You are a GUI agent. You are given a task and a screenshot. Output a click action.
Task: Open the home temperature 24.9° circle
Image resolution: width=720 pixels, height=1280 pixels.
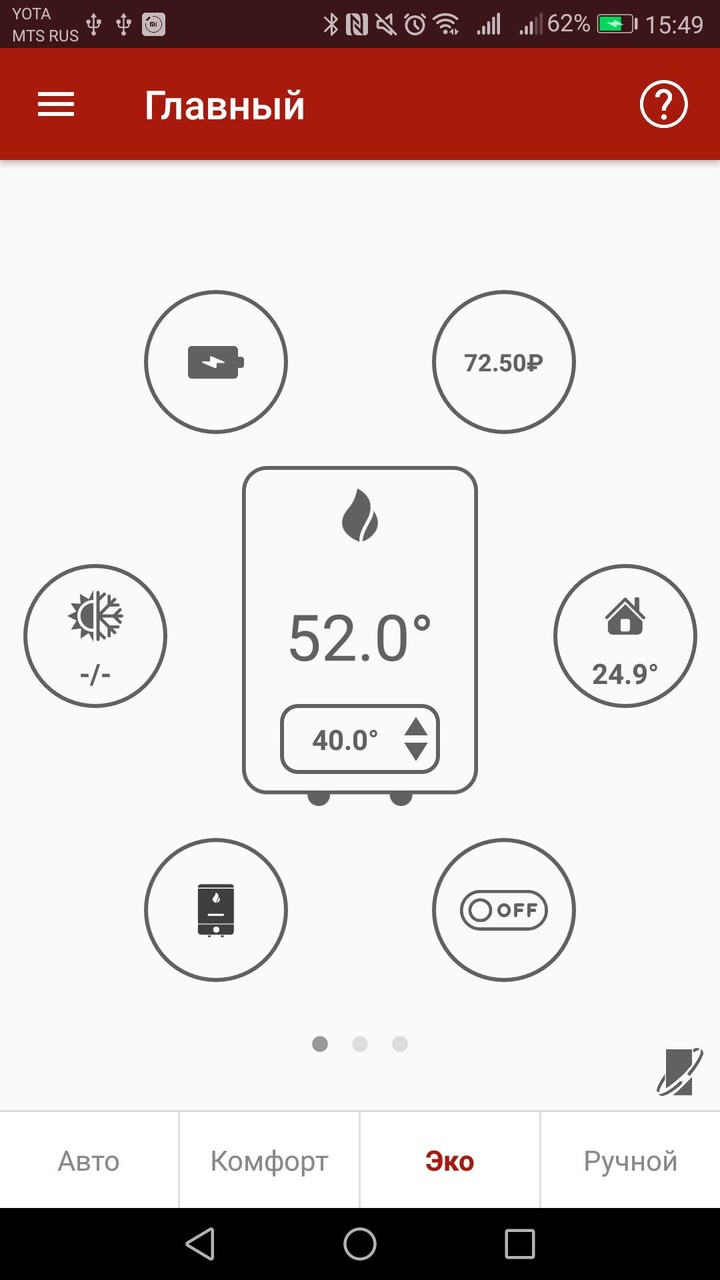click(625, 635)
